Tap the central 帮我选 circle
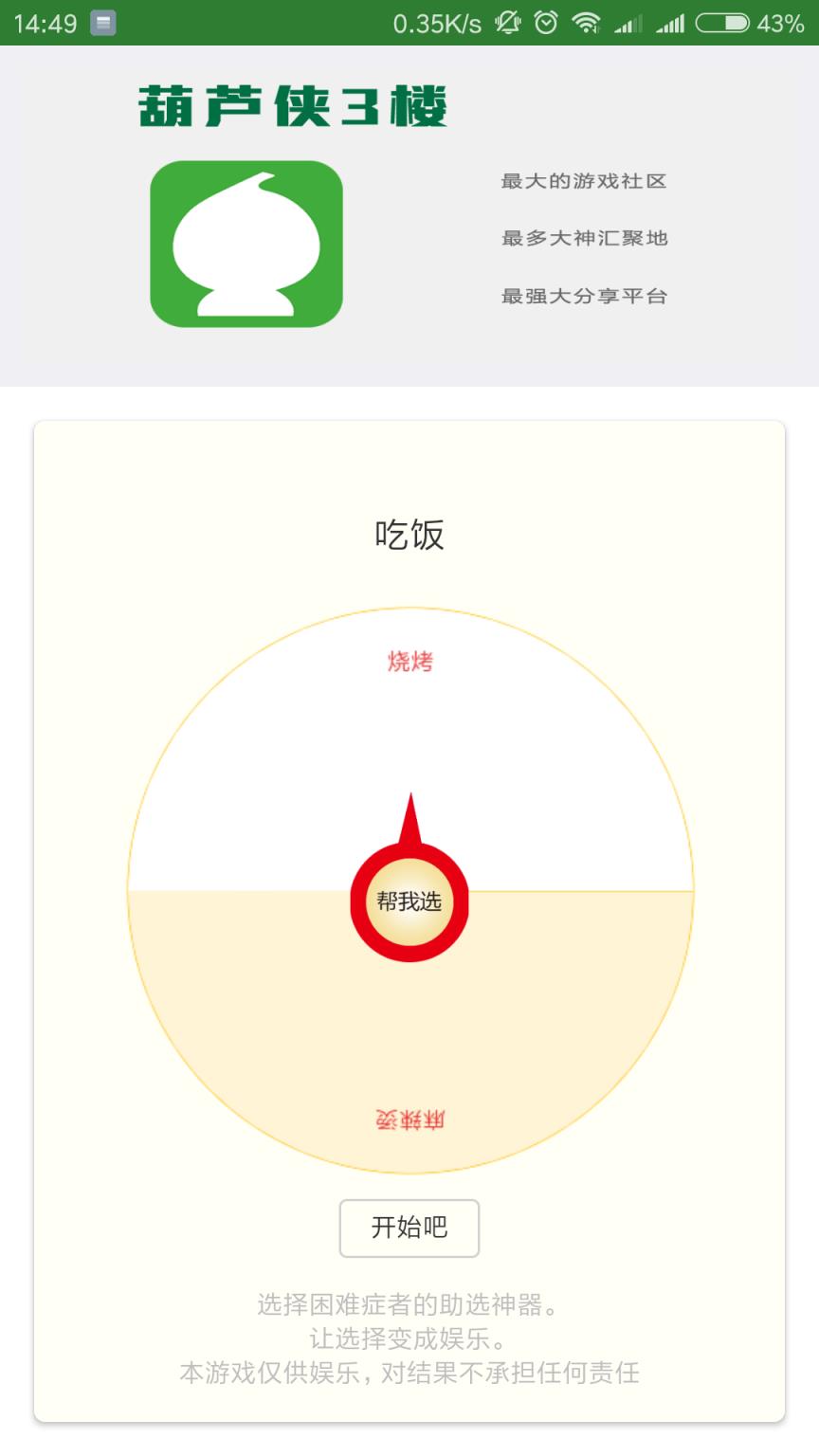This screenshot has height=1456, width=819. click(409, 902)
